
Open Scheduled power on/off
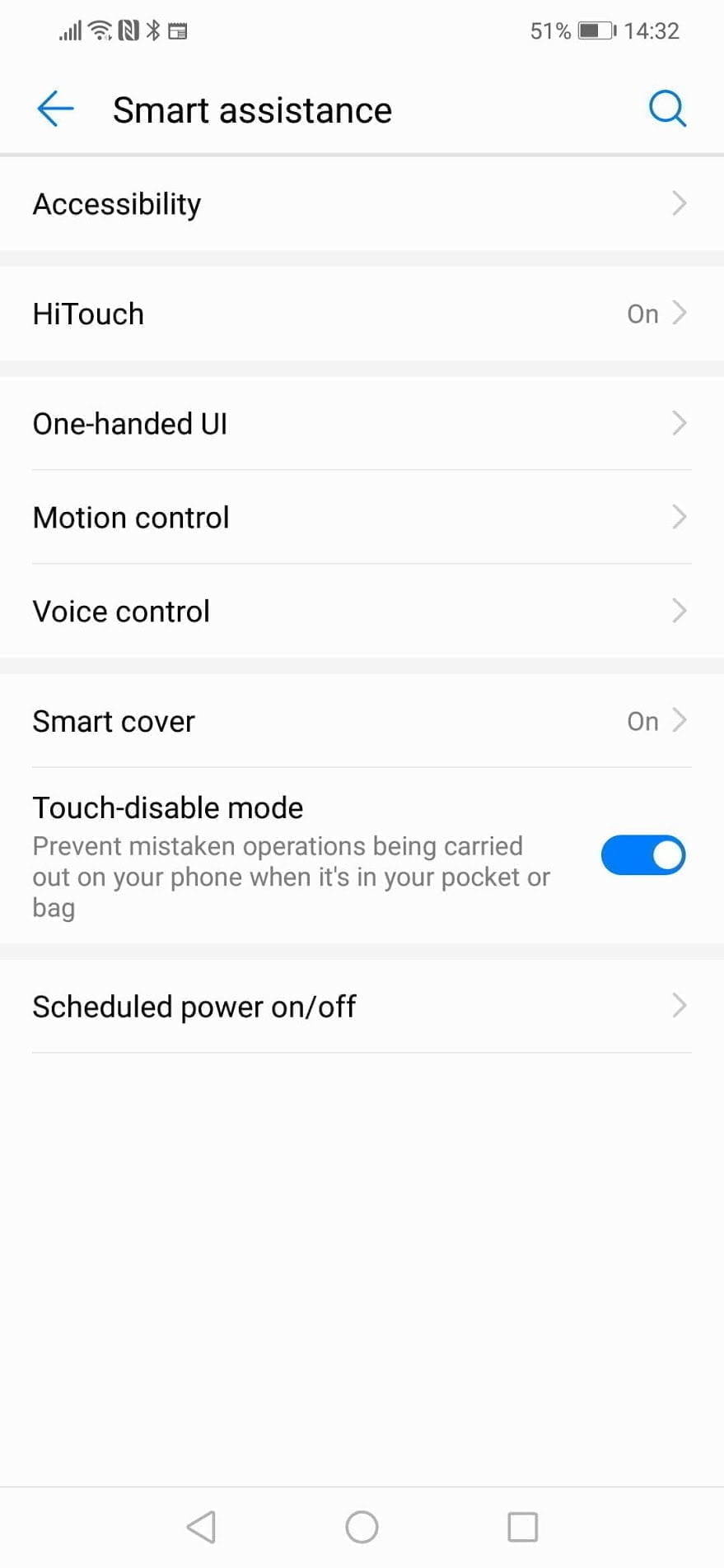362,1007
